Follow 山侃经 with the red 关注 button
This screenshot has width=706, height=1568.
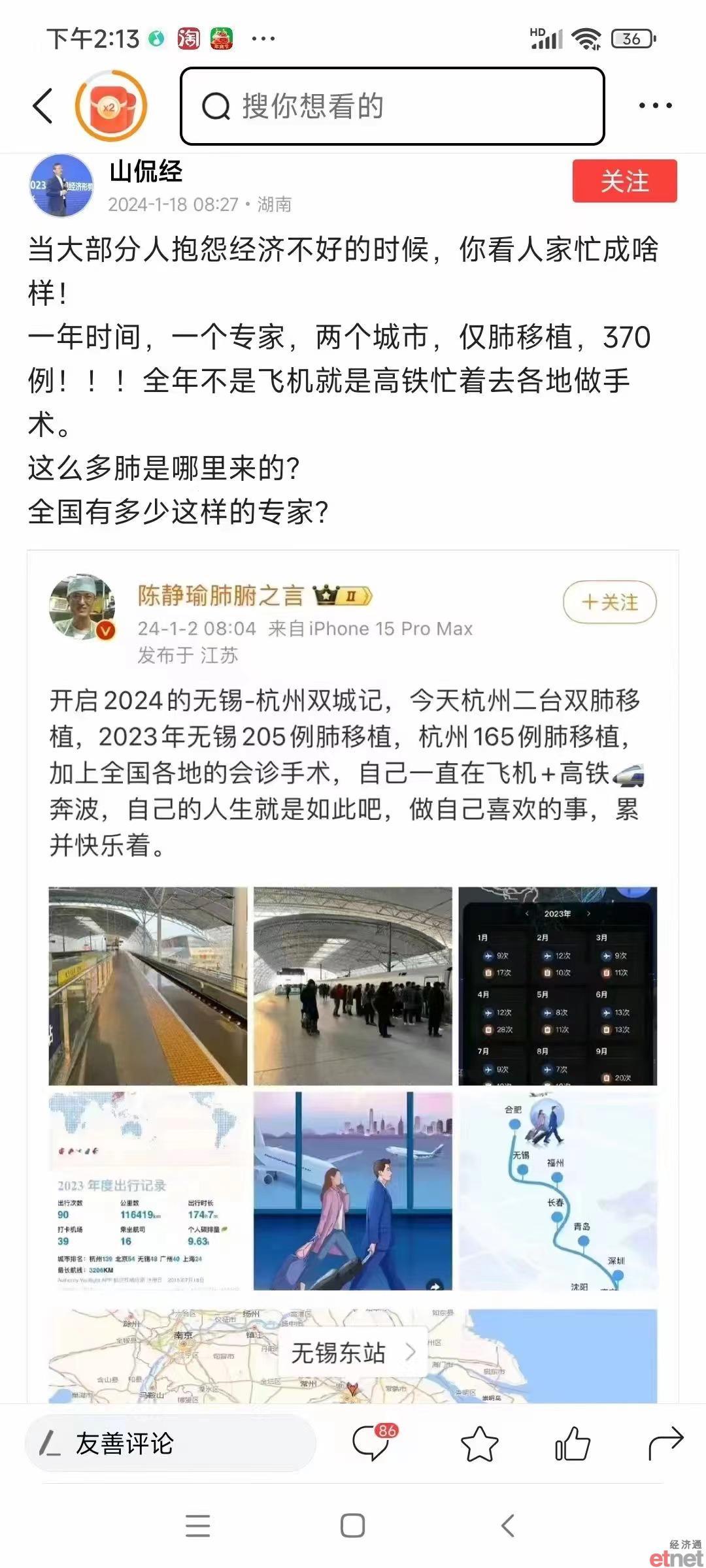[624, 181]
